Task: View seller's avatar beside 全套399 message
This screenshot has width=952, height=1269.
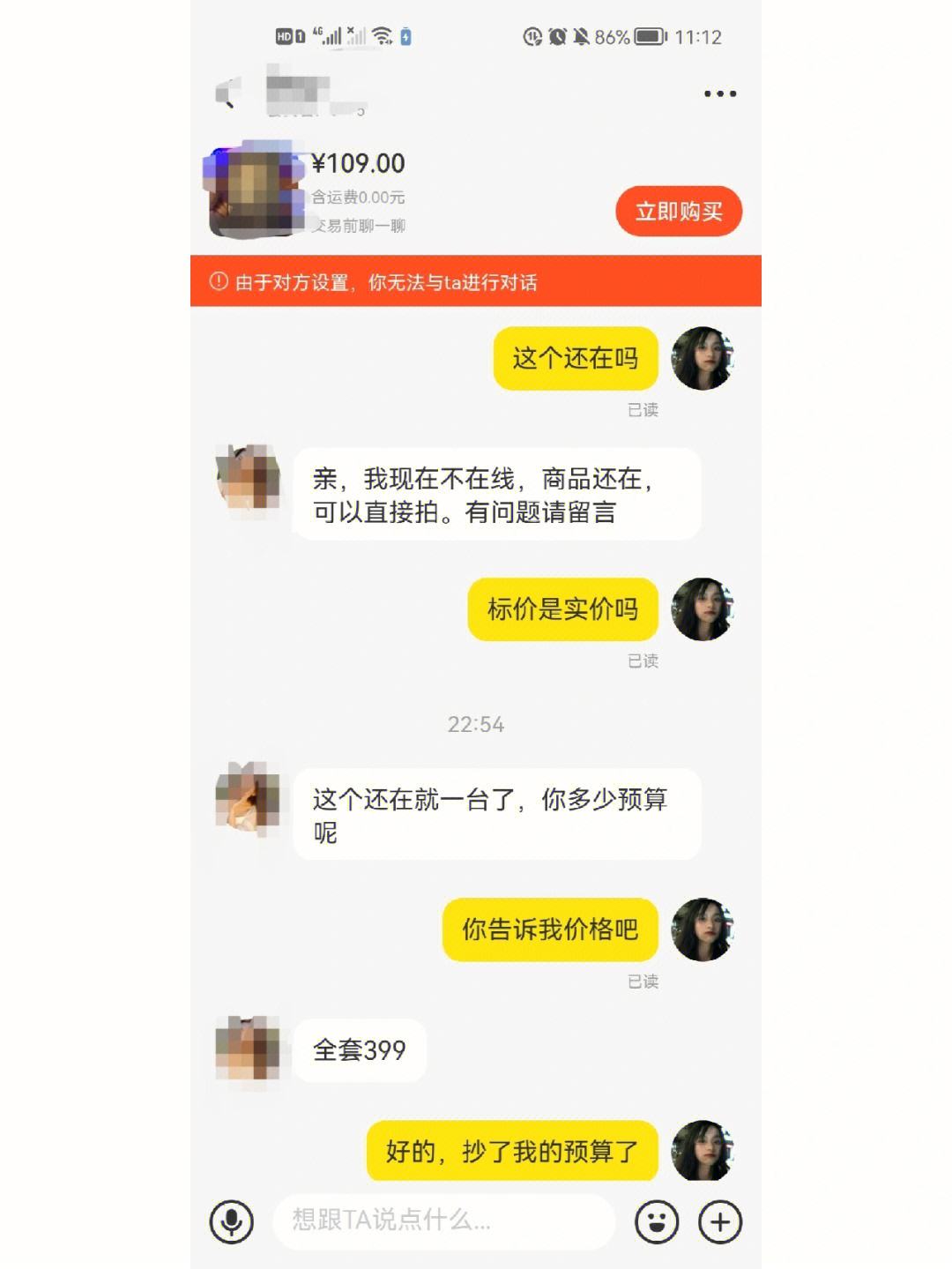Action: point(248,1049)
